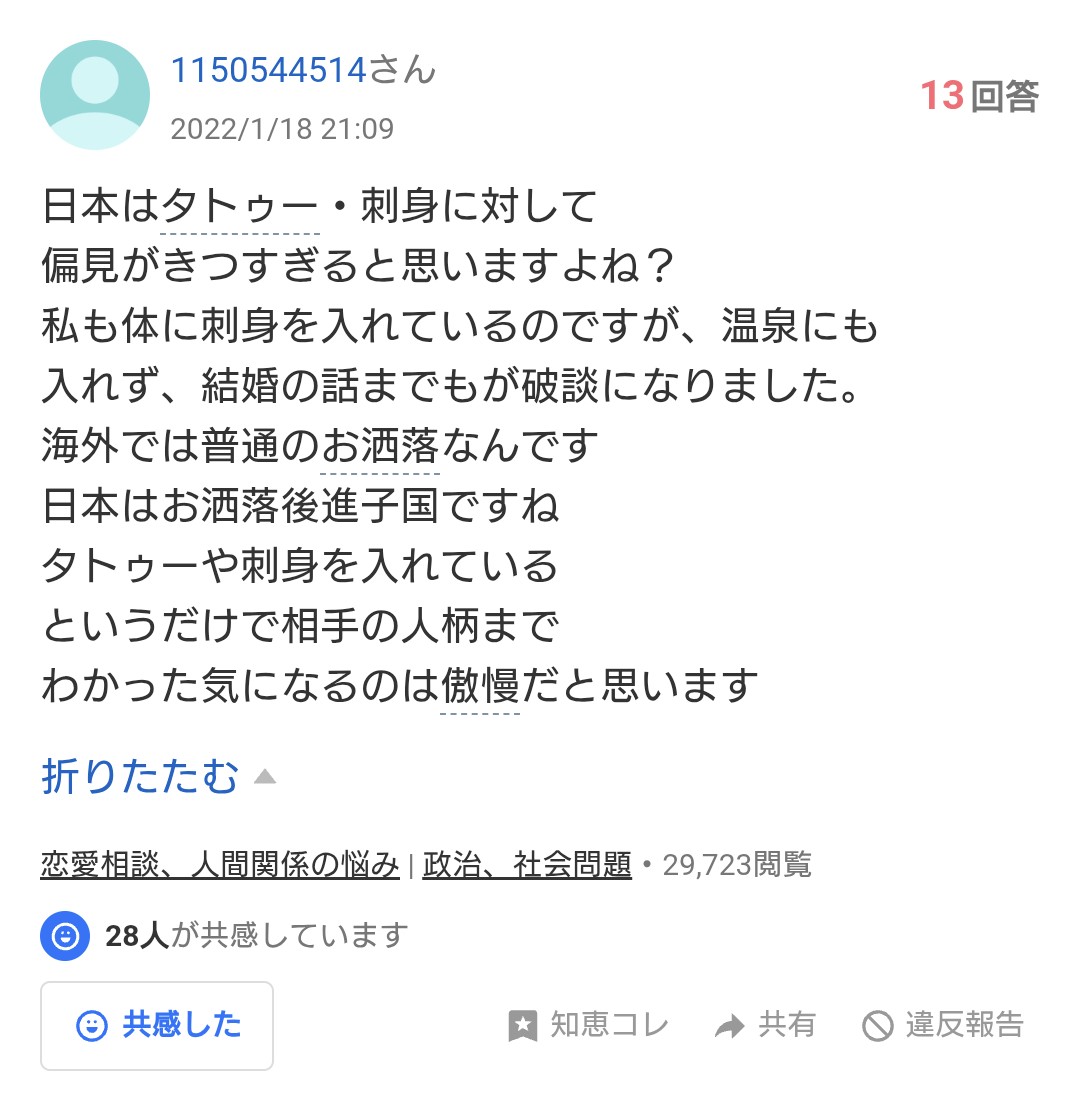
Task: Share this question via 共有
Action: click(x=765, y=1025)
